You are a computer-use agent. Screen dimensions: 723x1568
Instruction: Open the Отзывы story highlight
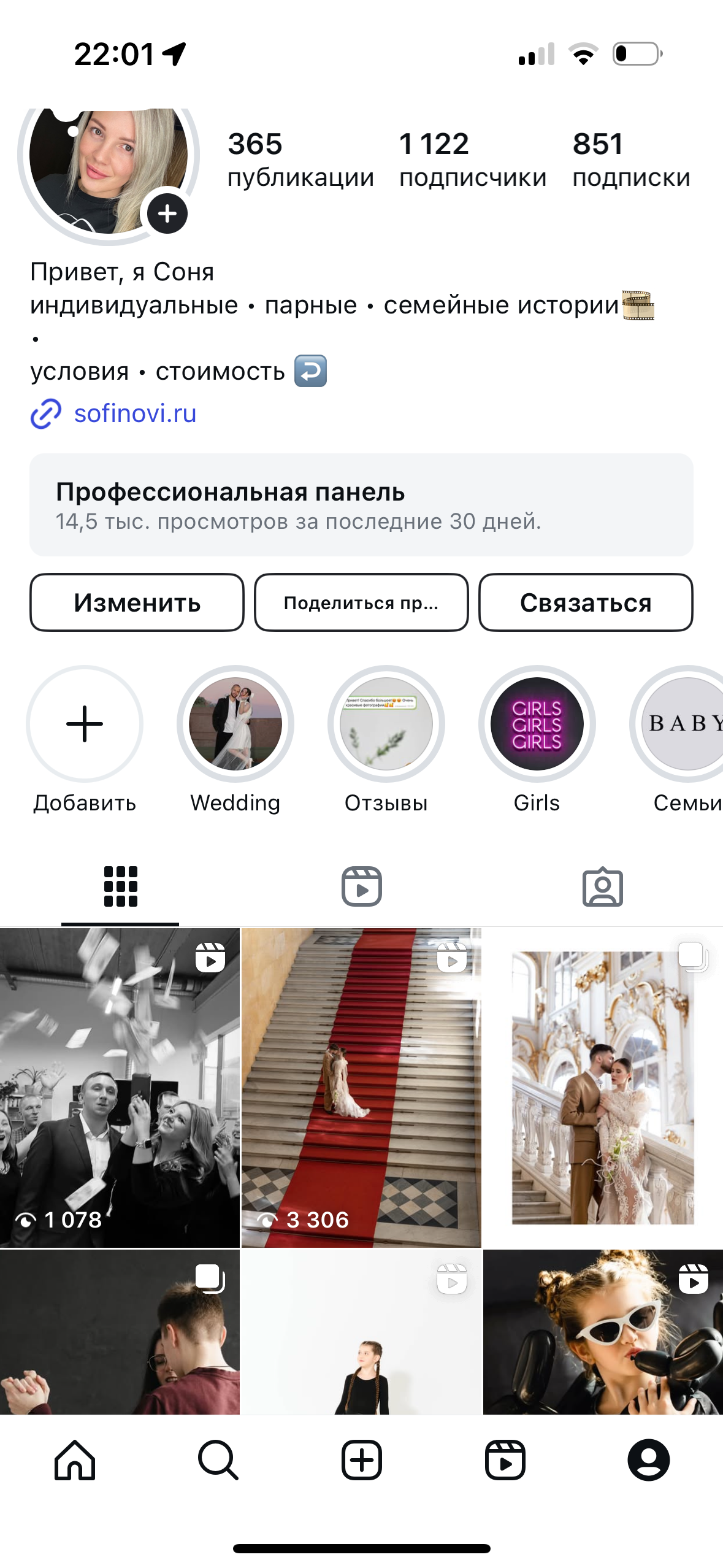386,724
